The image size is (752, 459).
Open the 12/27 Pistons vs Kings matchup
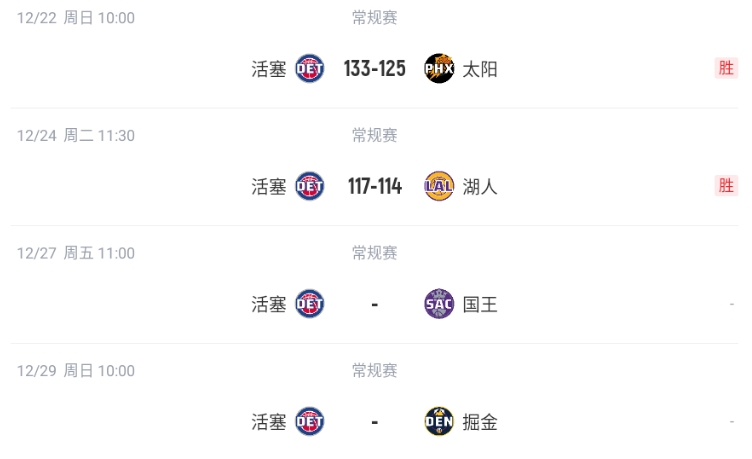point(374,304)
